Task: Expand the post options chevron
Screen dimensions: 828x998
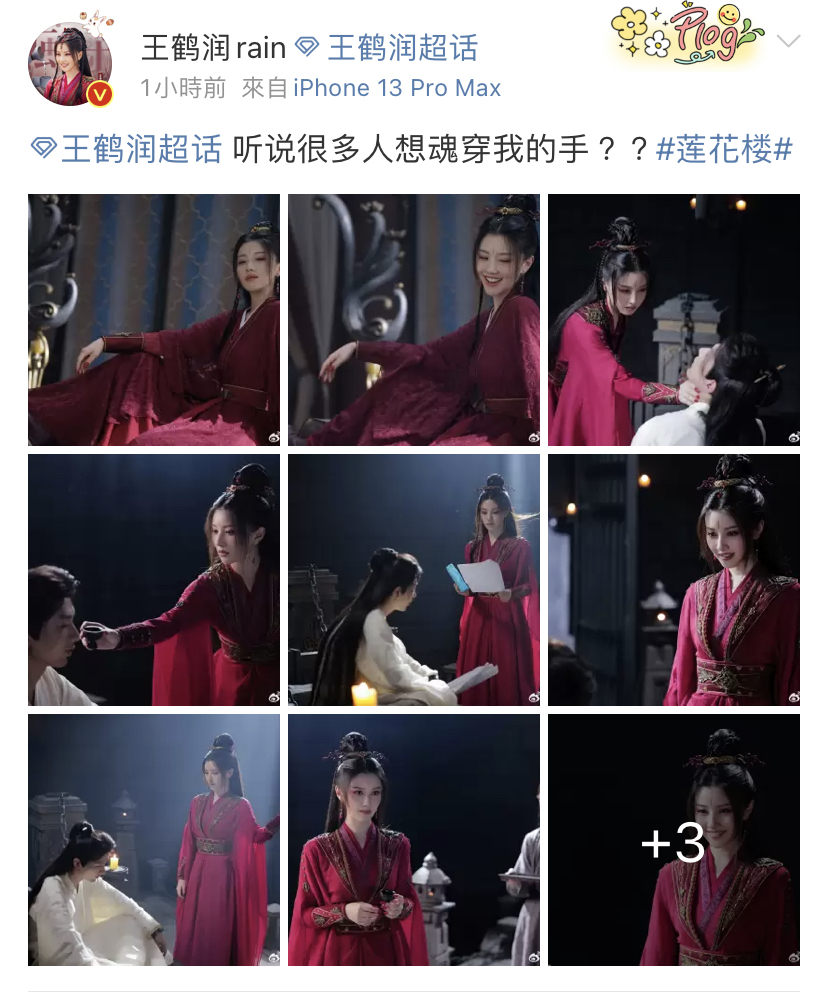Action: tap(788, 41)
